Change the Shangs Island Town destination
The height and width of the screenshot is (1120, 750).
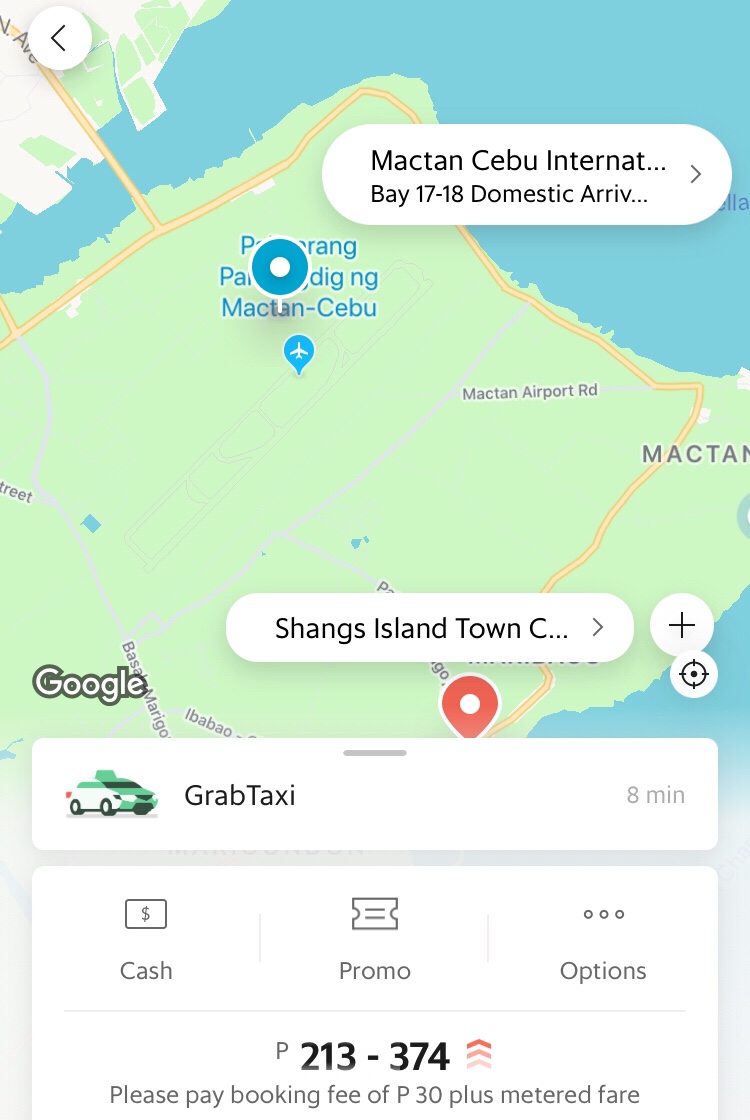(x=430, y=628)
